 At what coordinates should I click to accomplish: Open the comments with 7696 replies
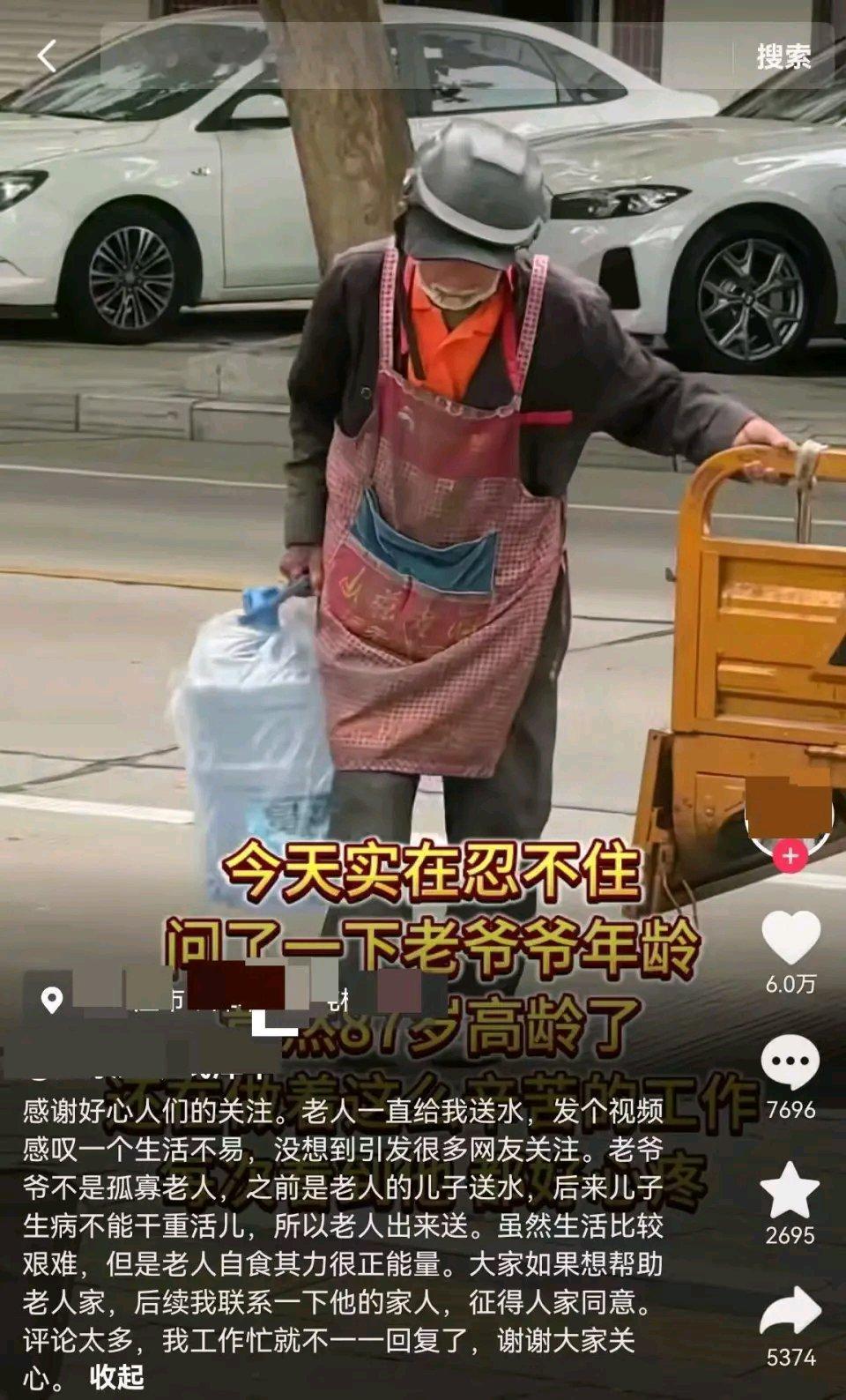(x=790, y=1061)
